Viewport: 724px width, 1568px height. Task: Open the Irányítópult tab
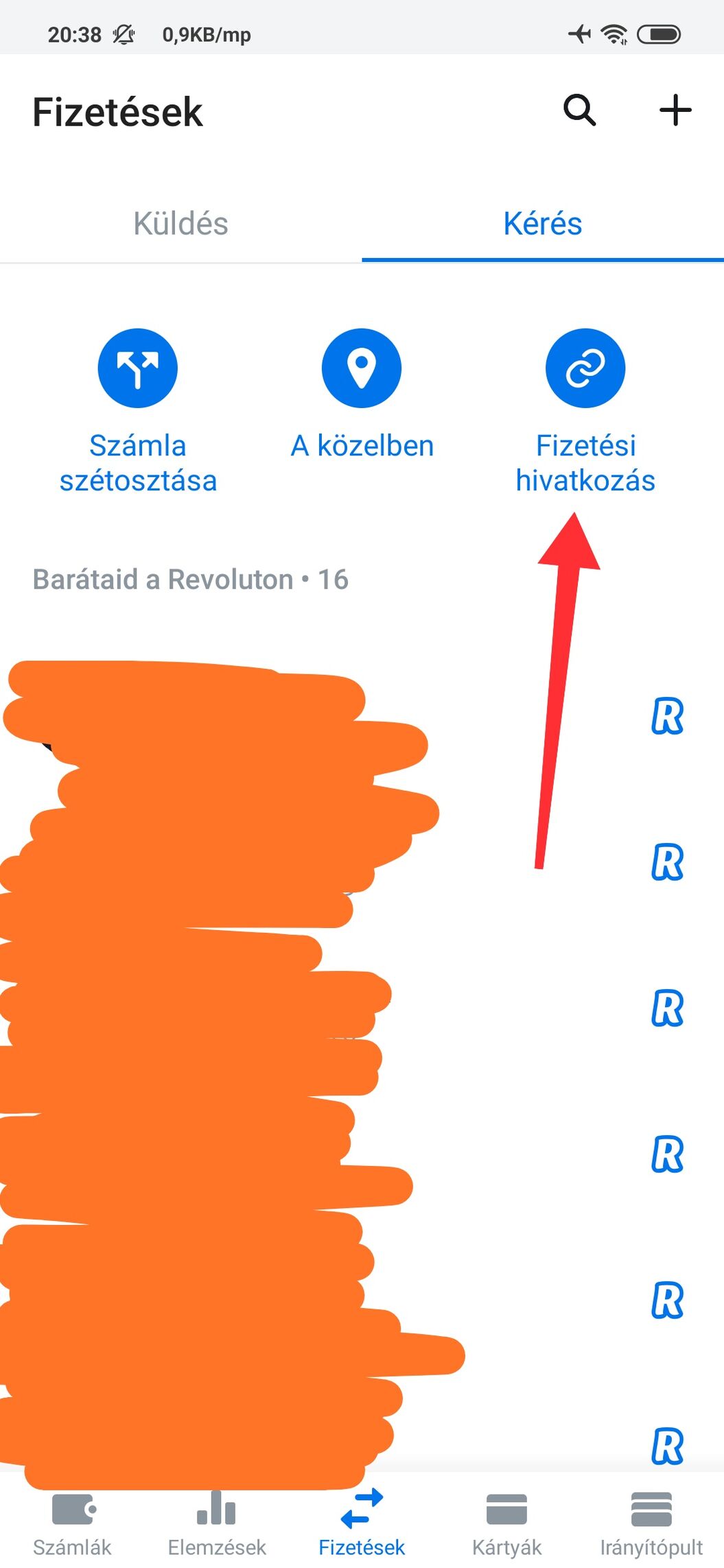click(x=651, y=1521)
